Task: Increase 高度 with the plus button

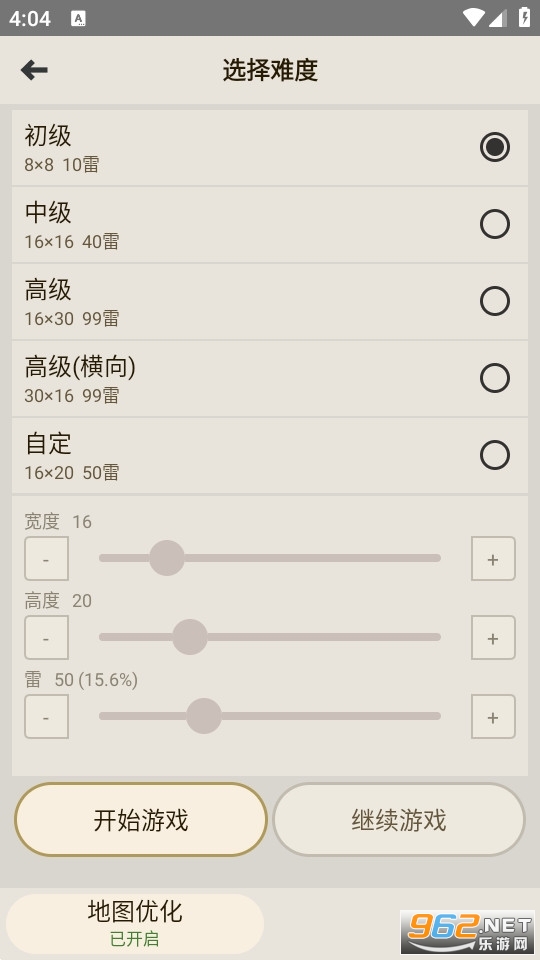Action: [x=493, y=637]
